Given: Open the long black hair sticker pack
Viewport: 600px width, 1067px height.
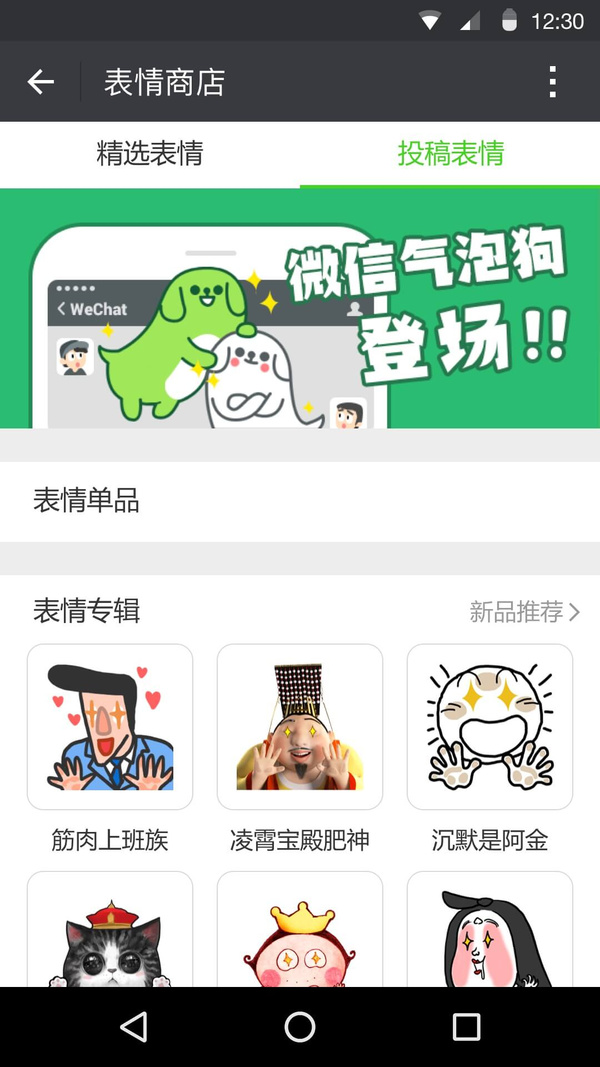Looking at the screenshot, I should coord(490,930).
